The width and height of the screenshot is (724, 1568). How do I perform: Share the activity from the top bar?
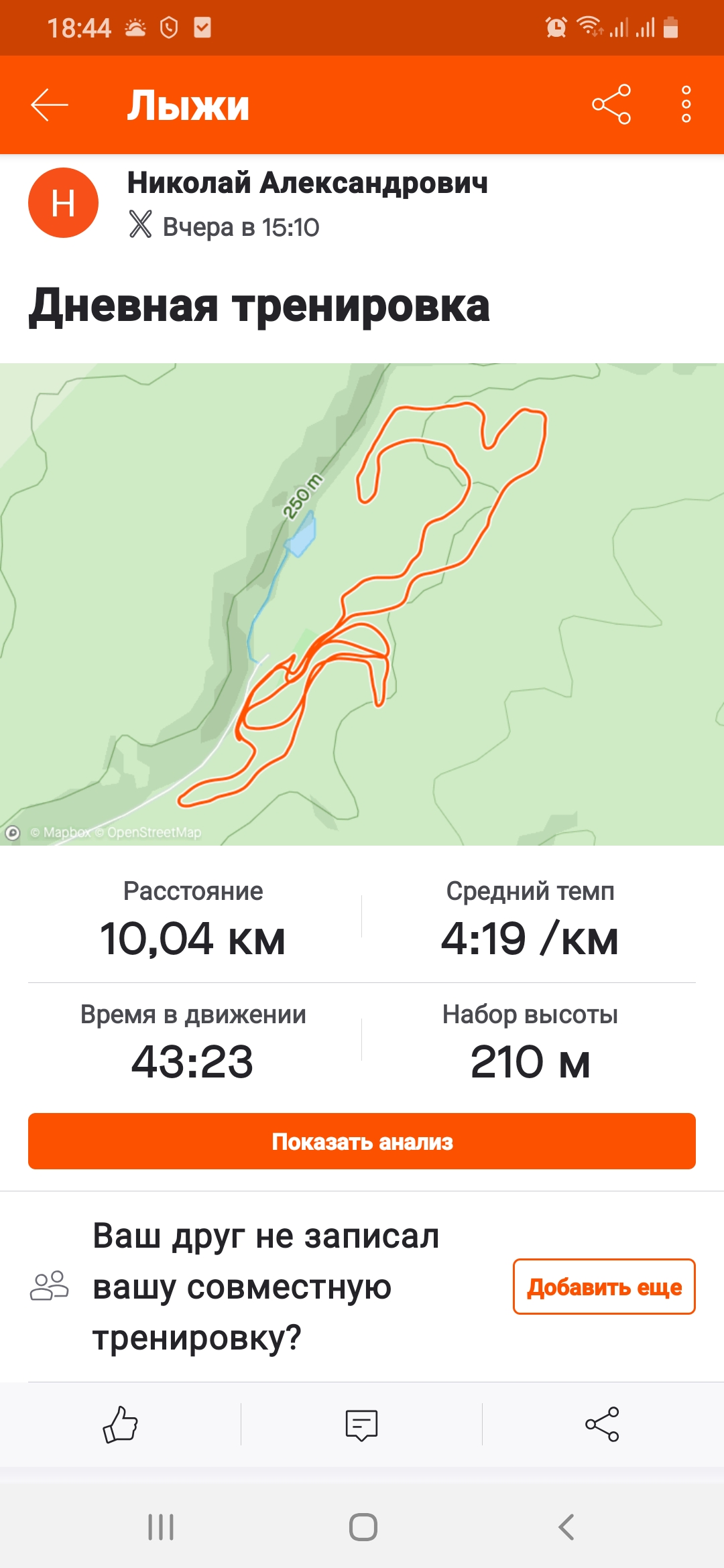tap(611, 105)
